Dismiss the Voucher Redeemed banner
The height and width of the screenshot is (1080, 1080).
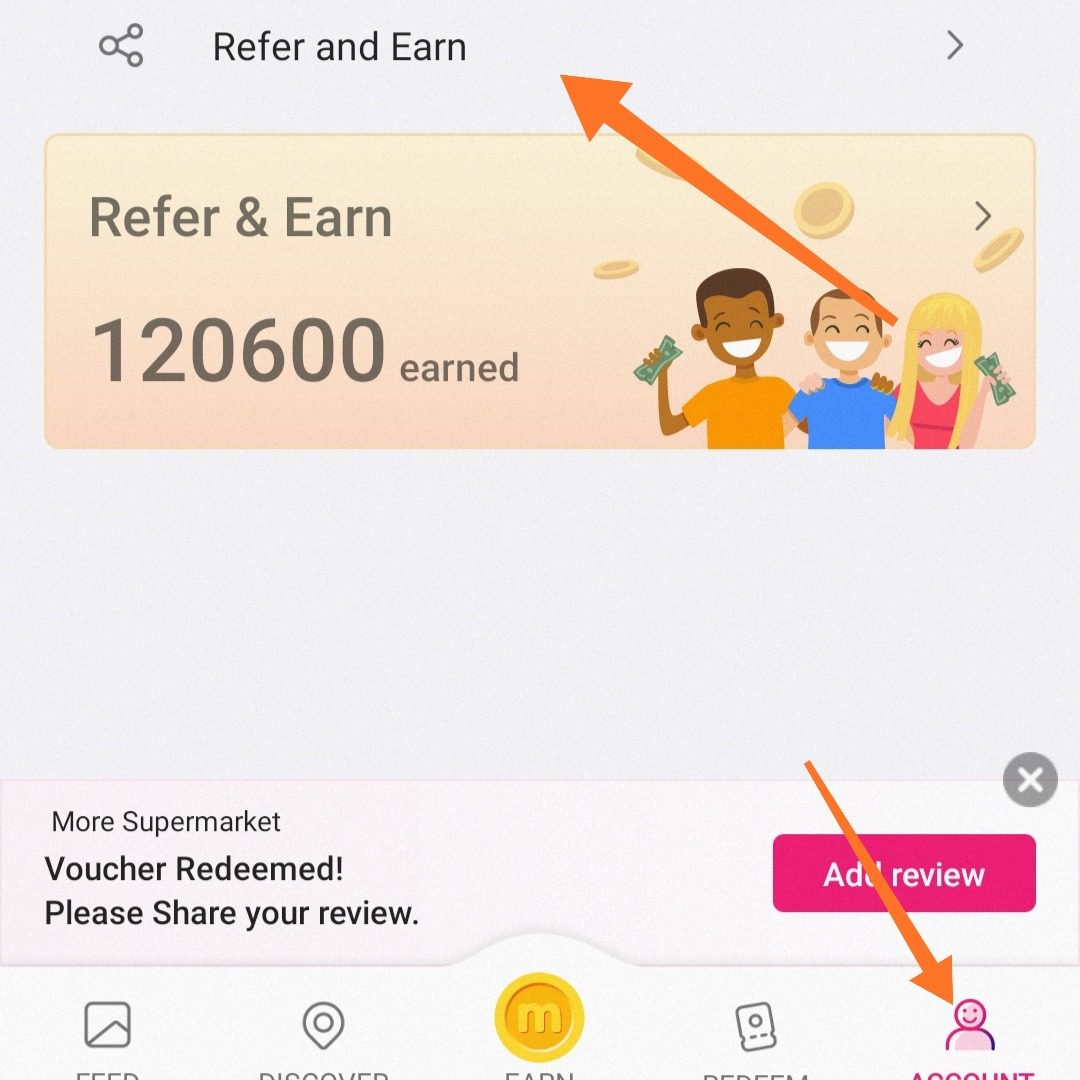pos(1029,779)
